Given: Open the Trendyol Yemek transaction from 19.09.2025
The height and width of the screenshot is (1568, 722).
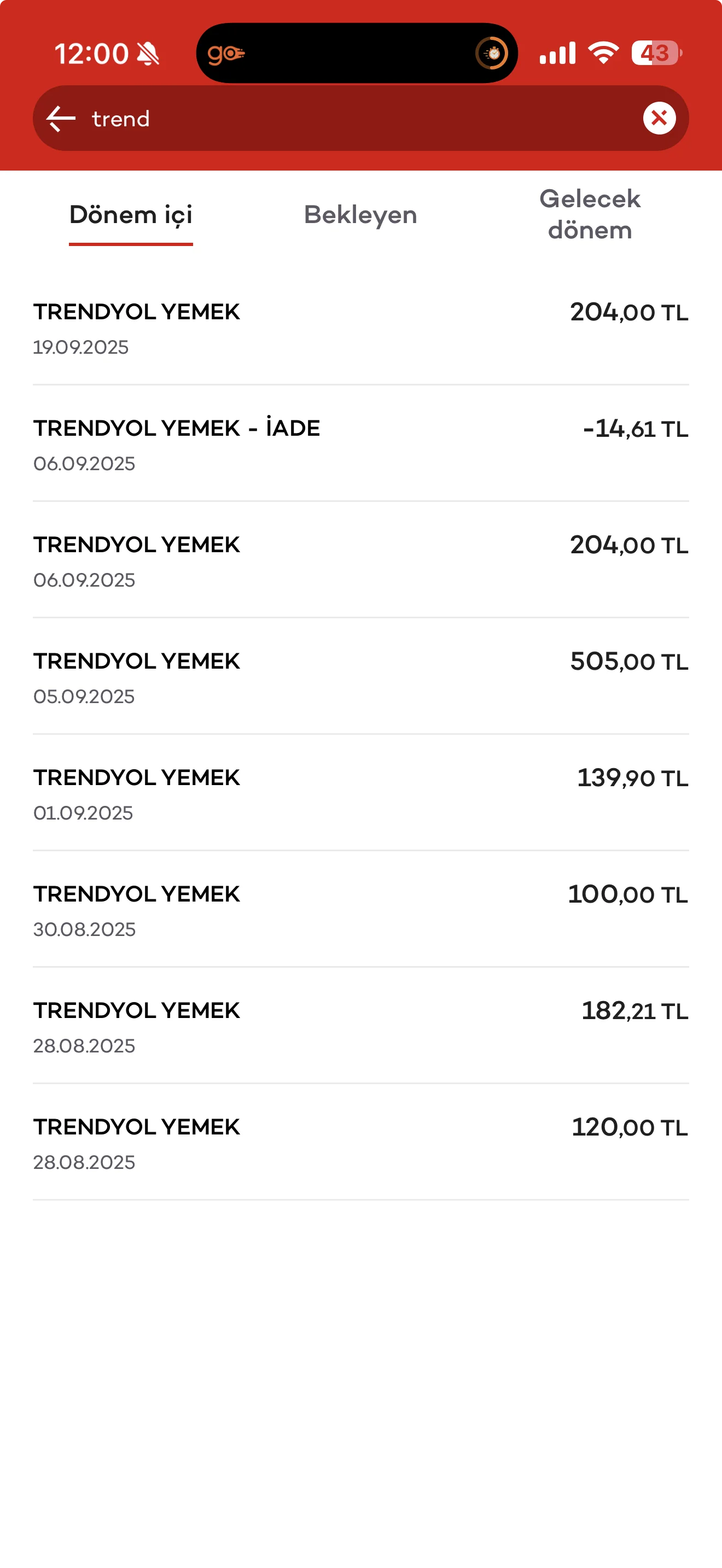Looking at the screenshot, I should [x=360, y=328].
